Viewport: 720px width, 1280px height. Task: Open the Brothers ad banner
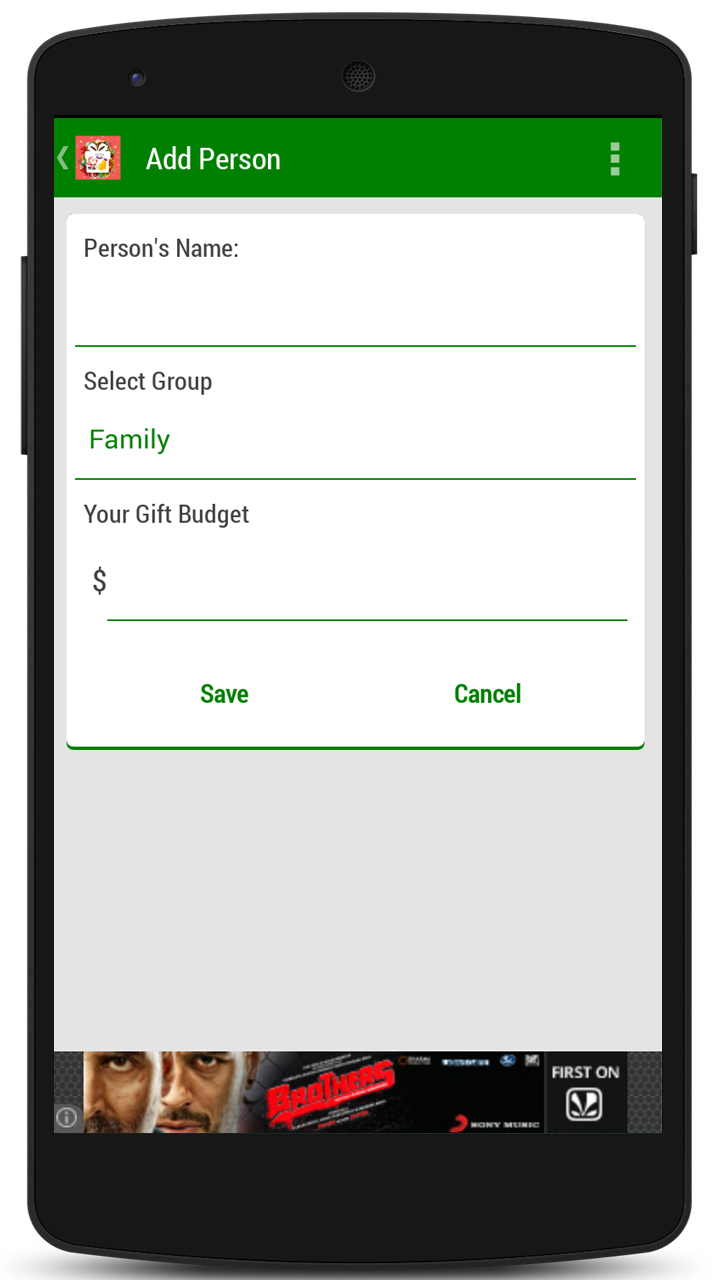click(358, 1092)
